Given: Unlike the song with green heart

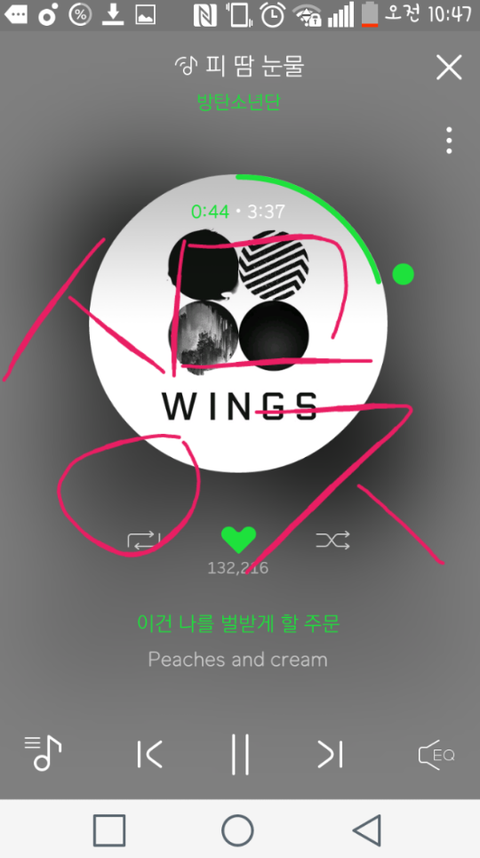Looking at the screenshot, I should [x=238, y=540].
